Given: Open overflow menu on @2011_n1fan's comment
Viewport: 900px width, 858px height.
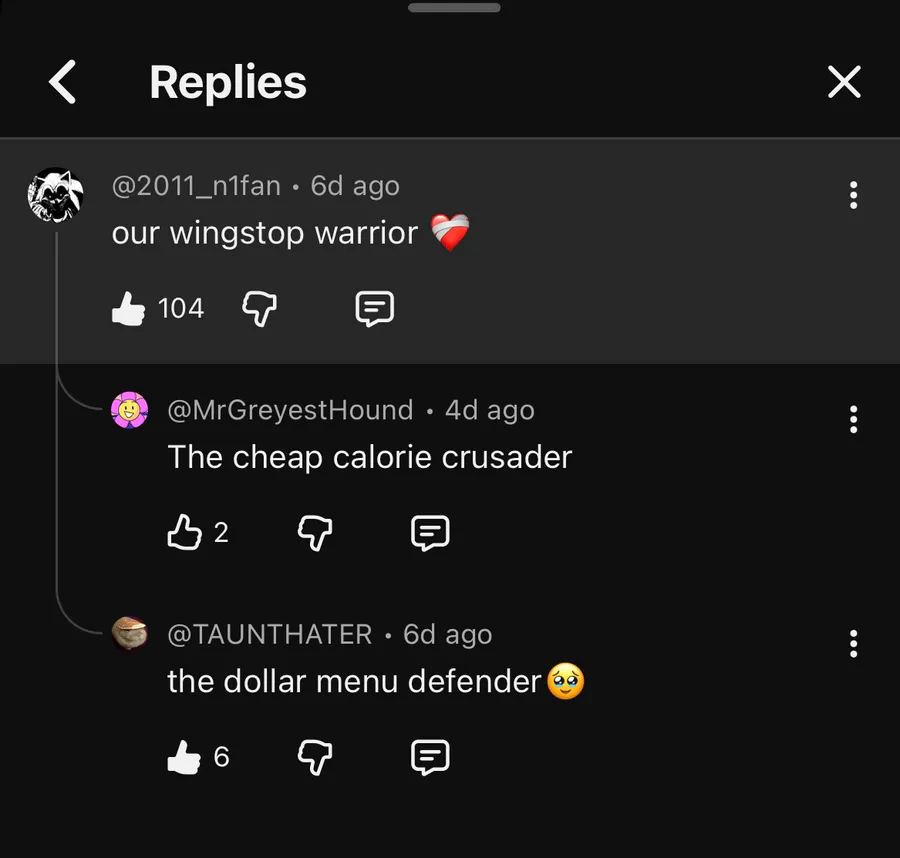Looking at the screenshot, I should (x=853, y=195).
